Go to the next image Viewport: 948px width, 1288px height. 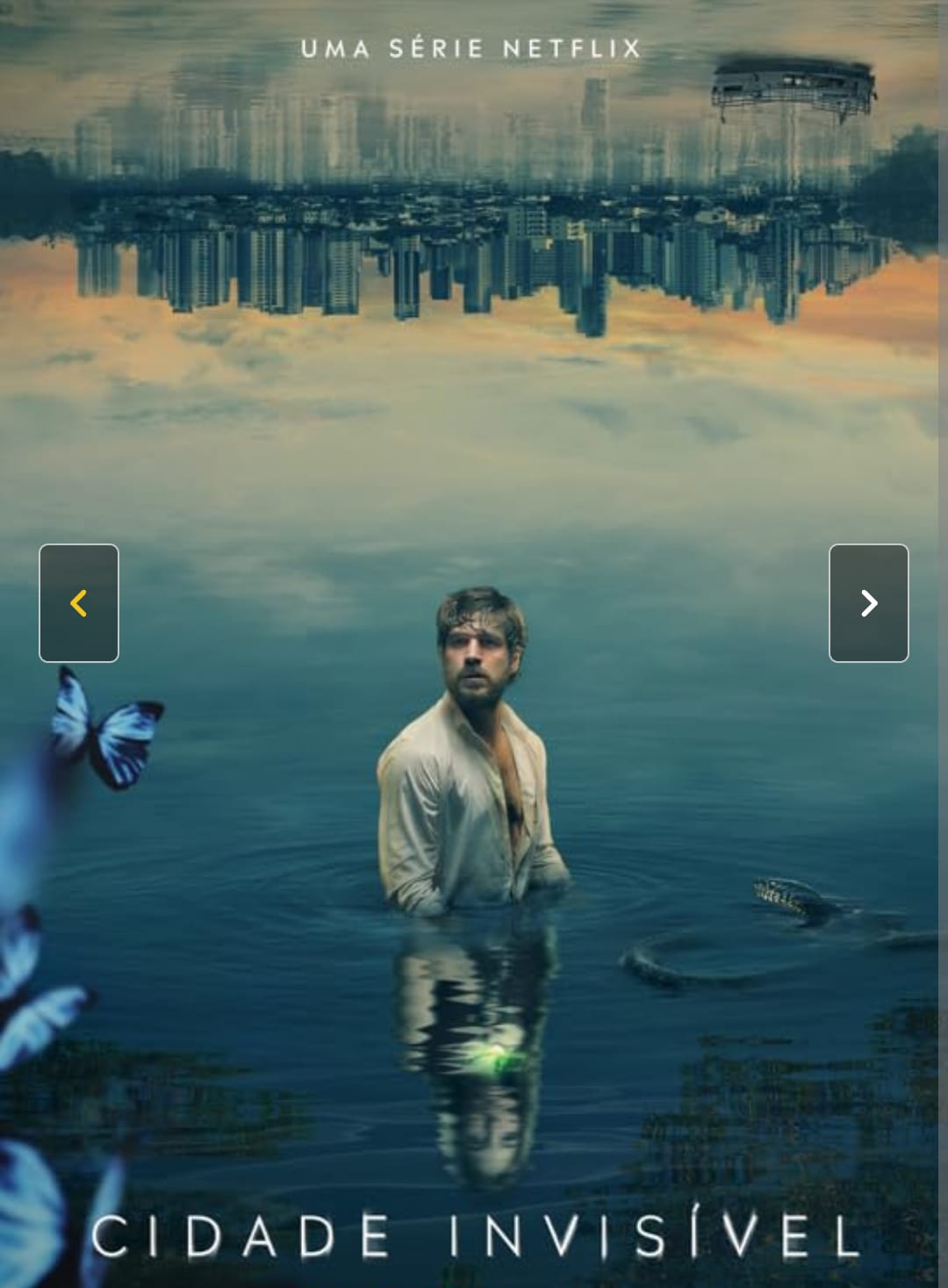[x=868, y=603]
